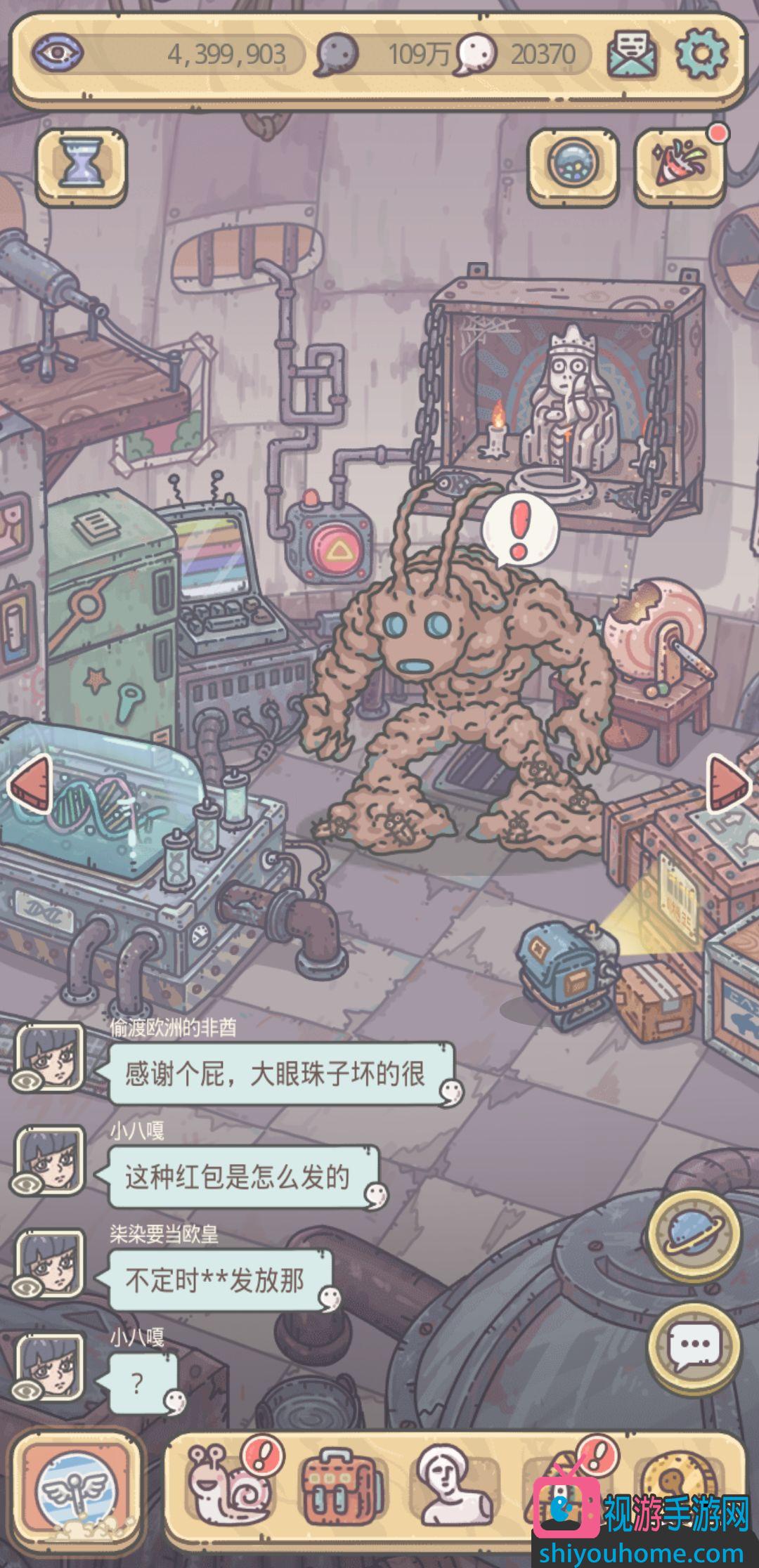Open the mail envelope inbox

point(631,53)
